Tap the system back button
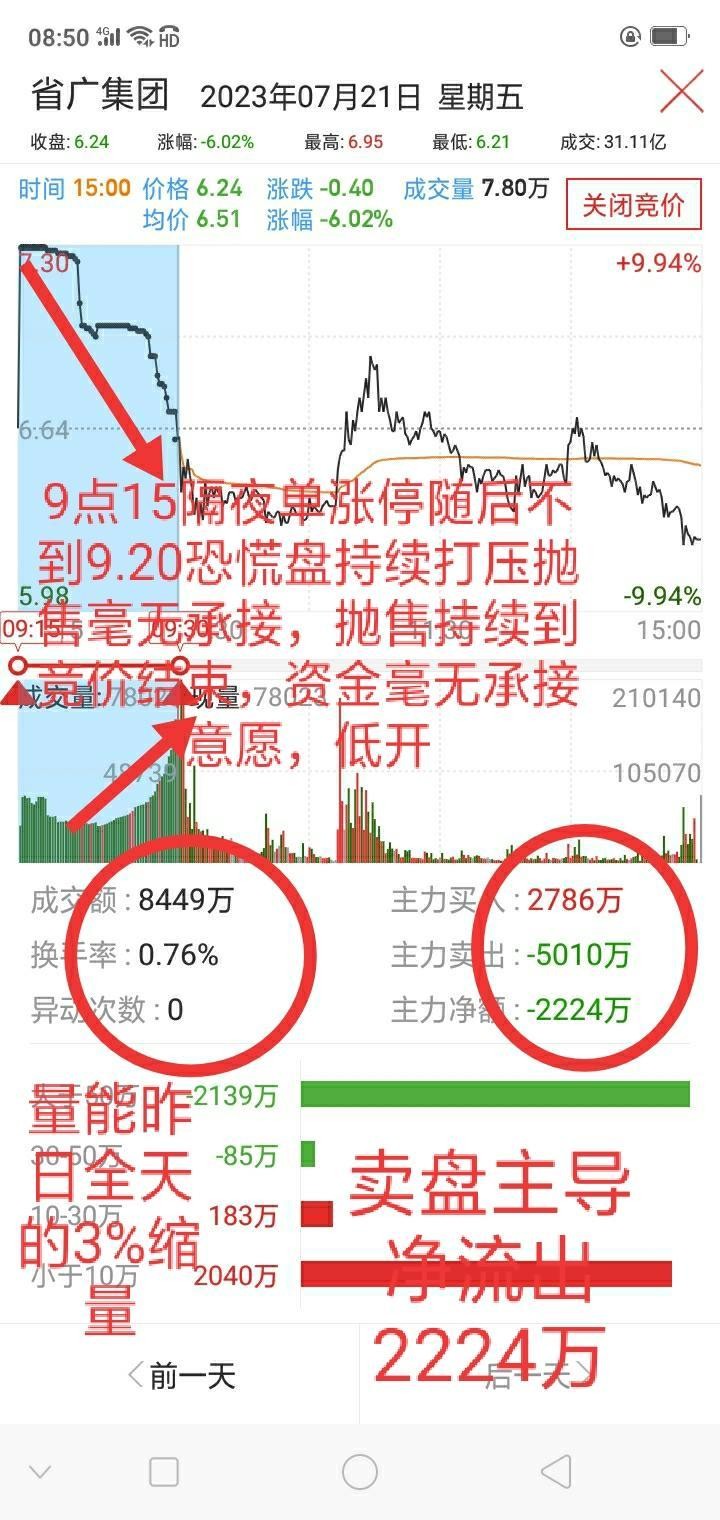Image resolution: width=720 pixels, height=1520 pixels. click(x=556, y=1472)
